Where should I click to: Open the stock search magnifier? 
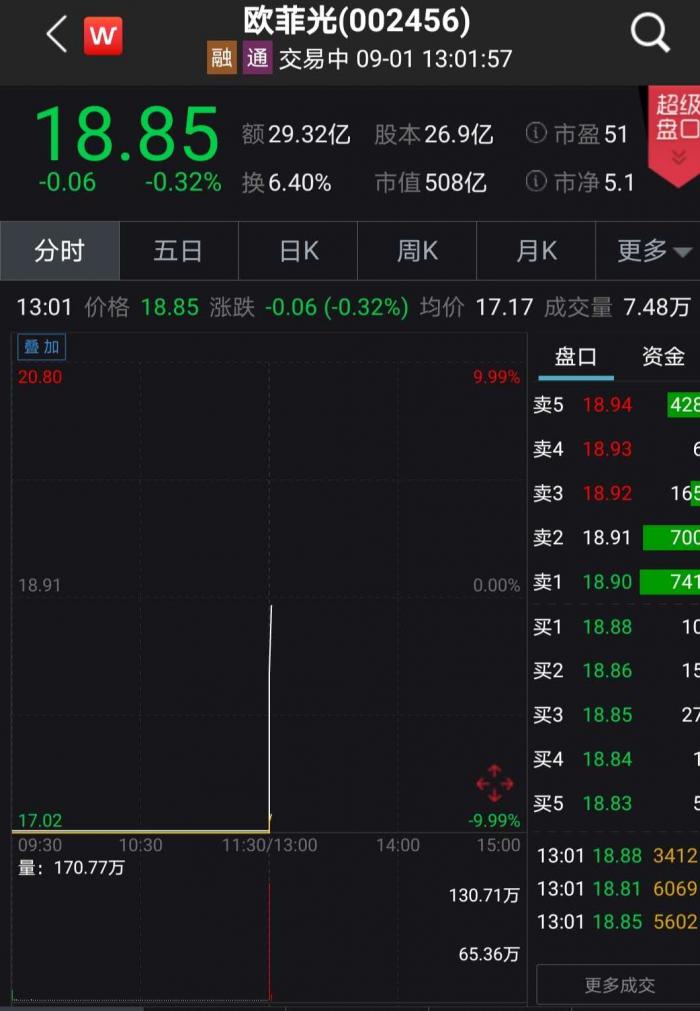point(650,34)
